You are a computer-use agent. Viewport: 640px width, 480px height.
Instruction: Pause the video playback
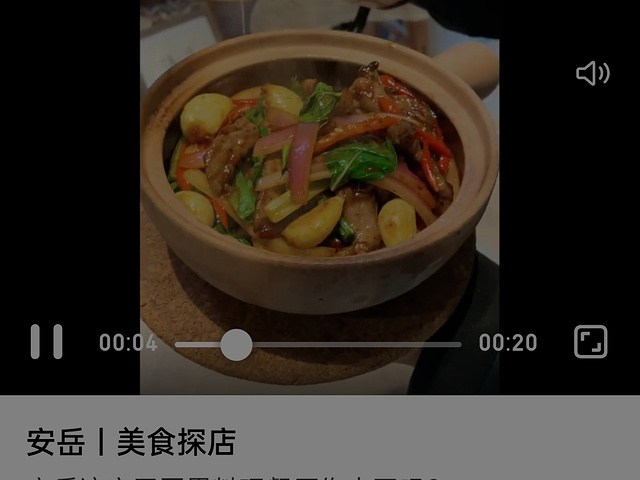(46, 342)
